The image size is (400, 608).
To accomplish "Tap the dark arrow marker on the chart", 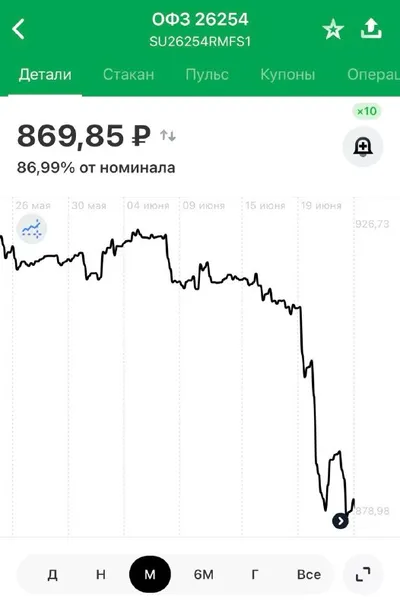I will click(x=340, y=521).
